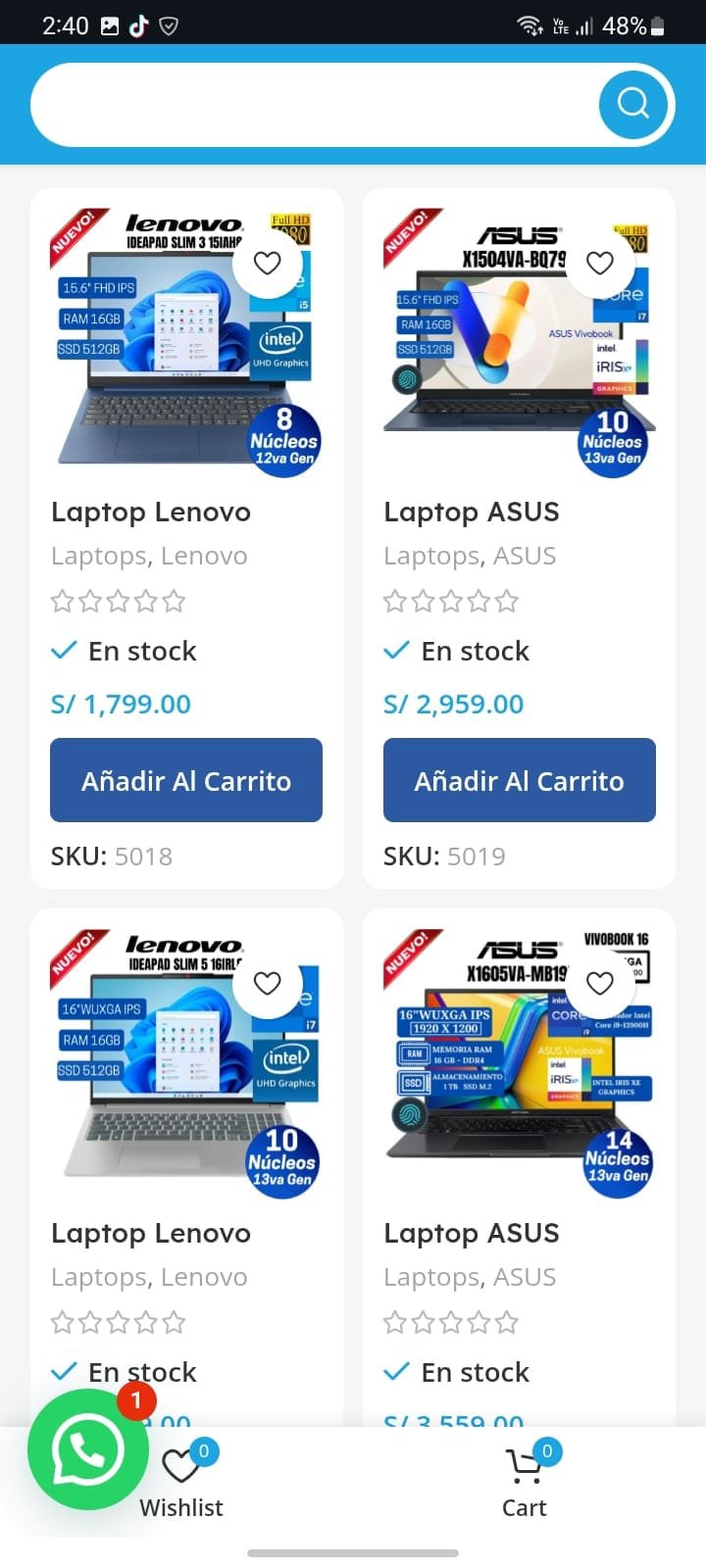Open the Laptop ASUS title for SKU 5019

point(472,513)
